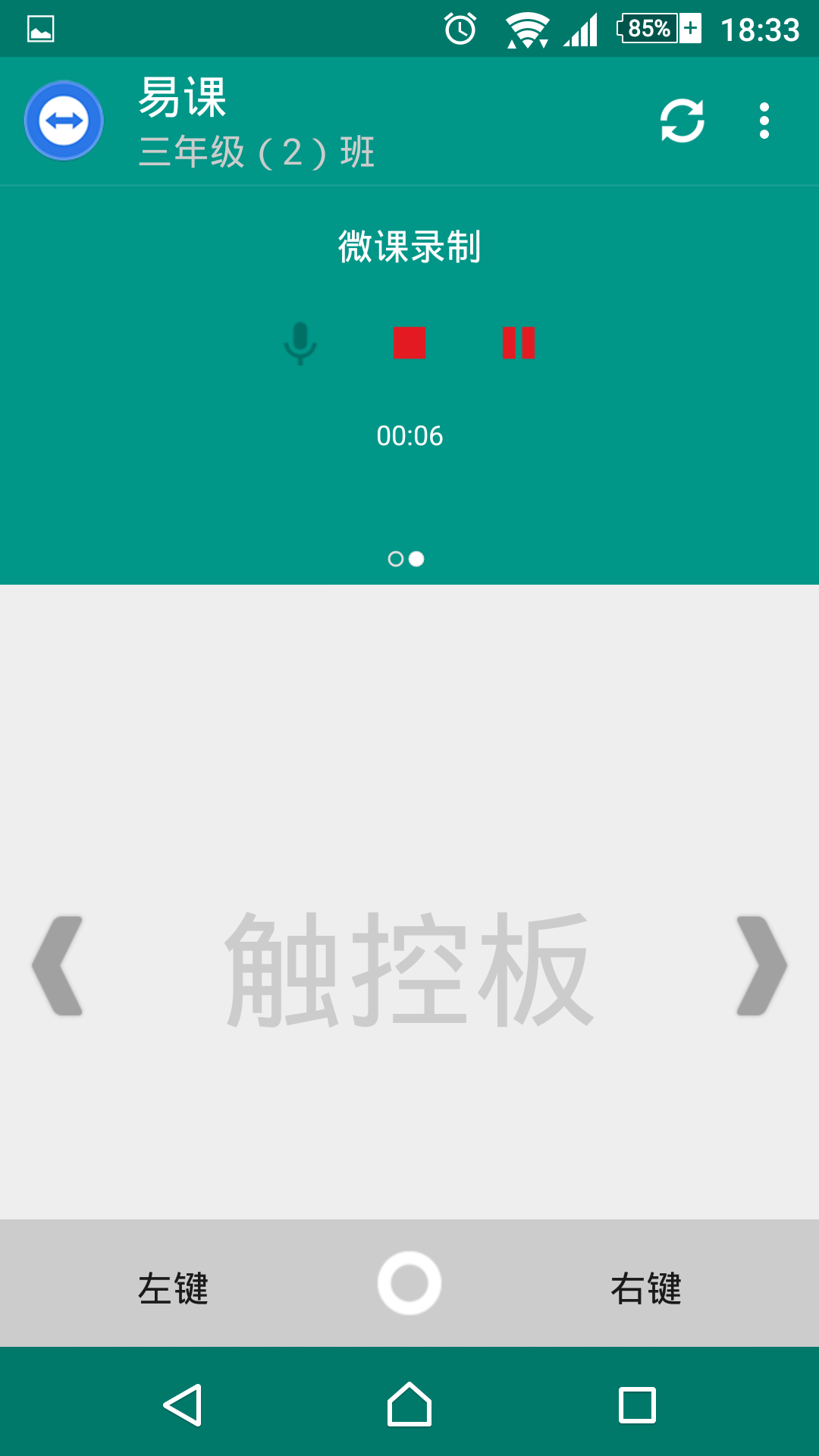Image resolution: width=819 pixels, height=1456 pixels.
Task: Open the overflow menu
Action: pyautogui.click(x=764, y=121)
